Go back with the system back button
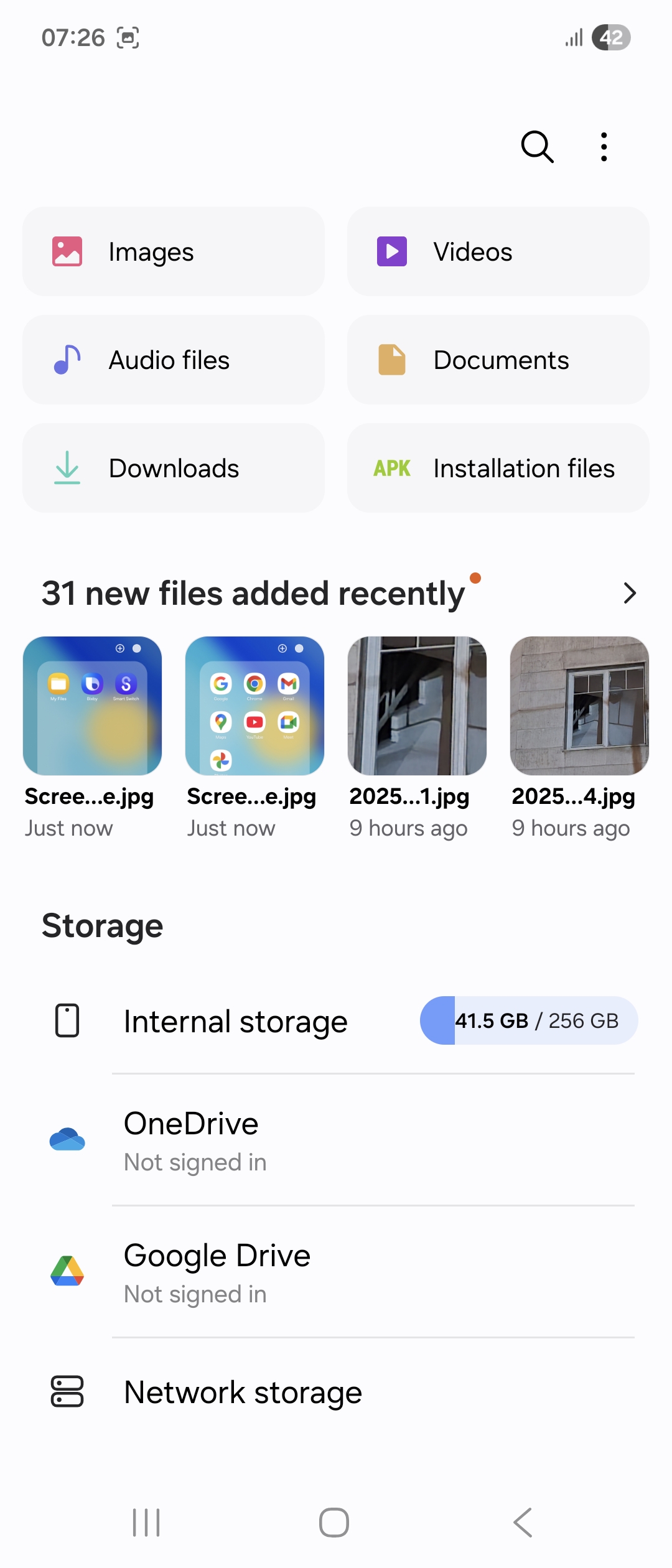 pos(523,1523)
